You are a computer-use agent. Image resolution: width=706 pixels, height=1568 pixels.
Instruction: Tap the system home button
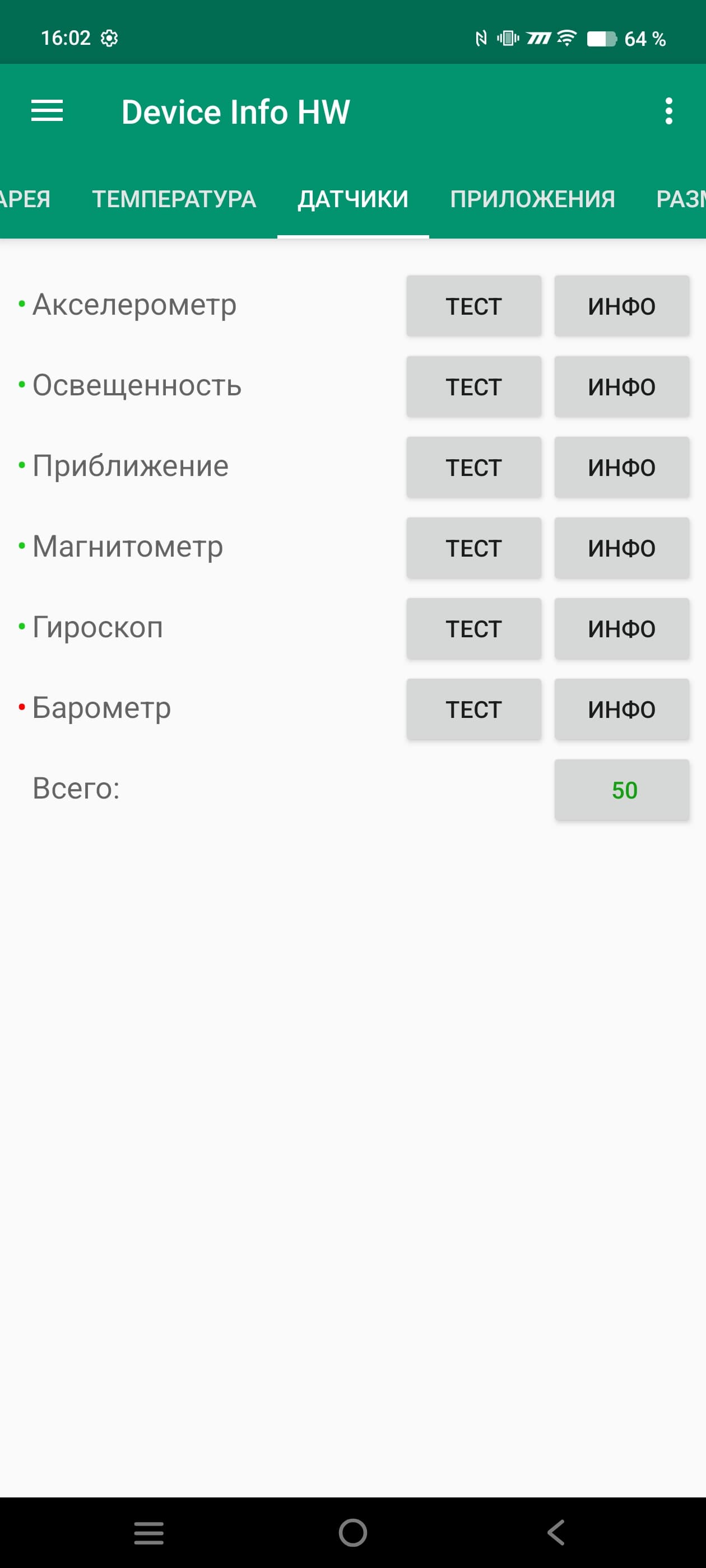pos(352,1532)
